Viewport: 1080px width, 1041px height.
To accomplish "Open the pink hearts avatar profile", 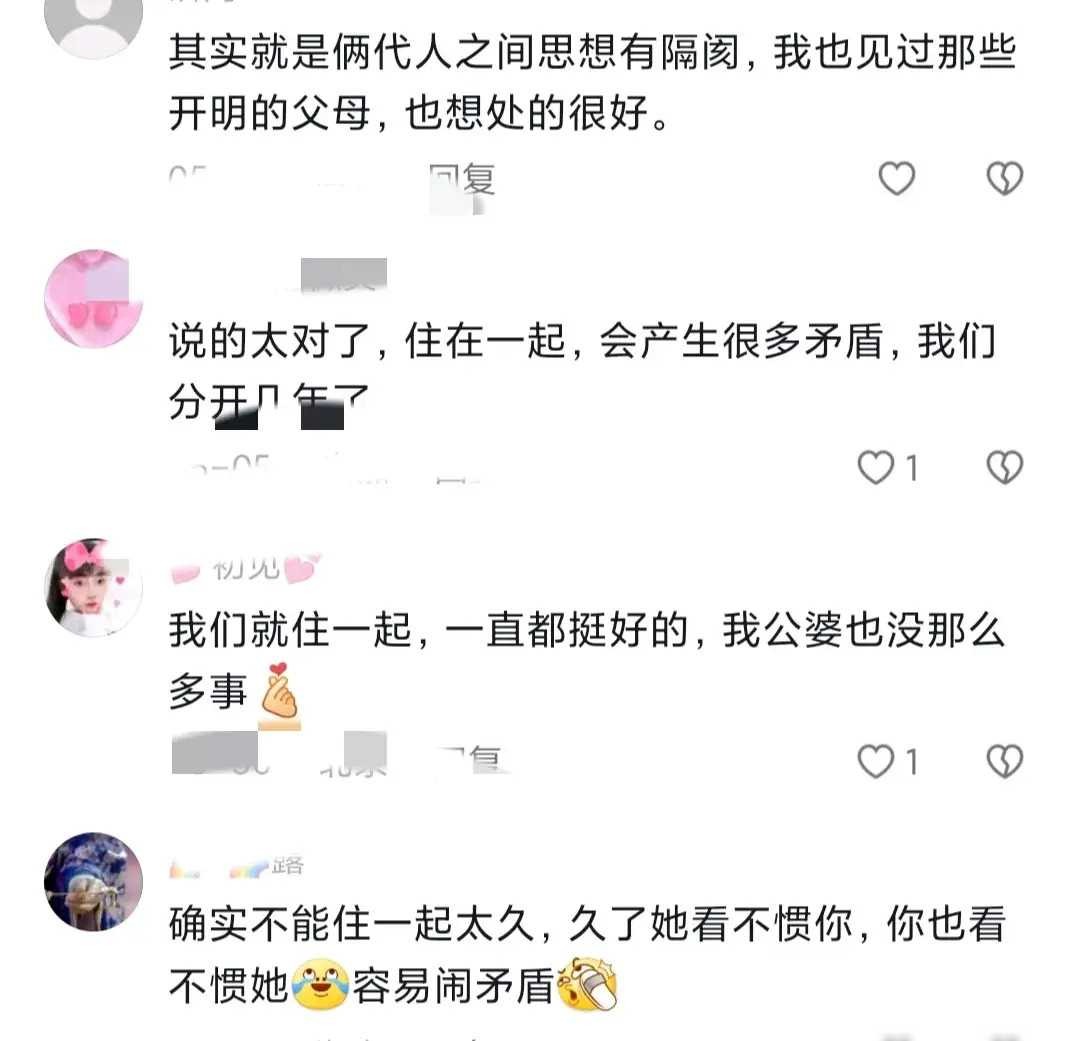I will (93, 299).
